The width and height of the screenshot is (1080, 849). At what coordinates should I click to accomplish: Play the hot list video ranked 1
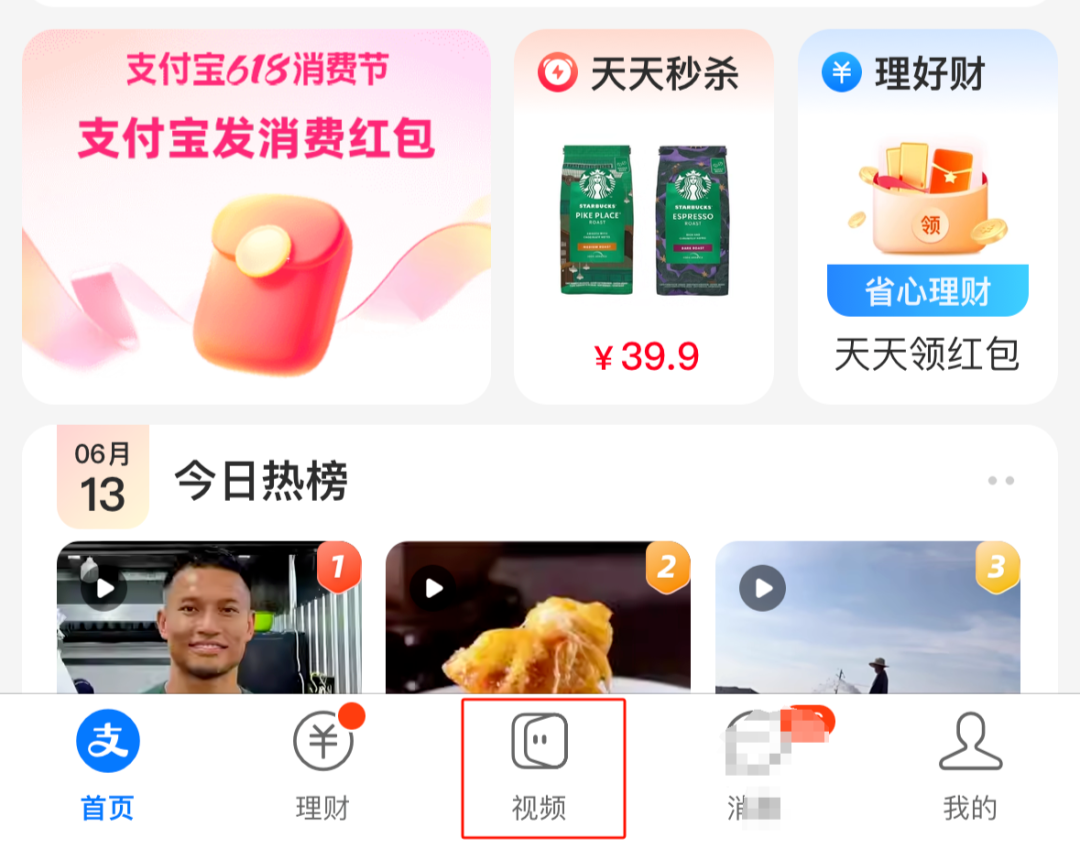pyautogui.click(x=209, y=616)
